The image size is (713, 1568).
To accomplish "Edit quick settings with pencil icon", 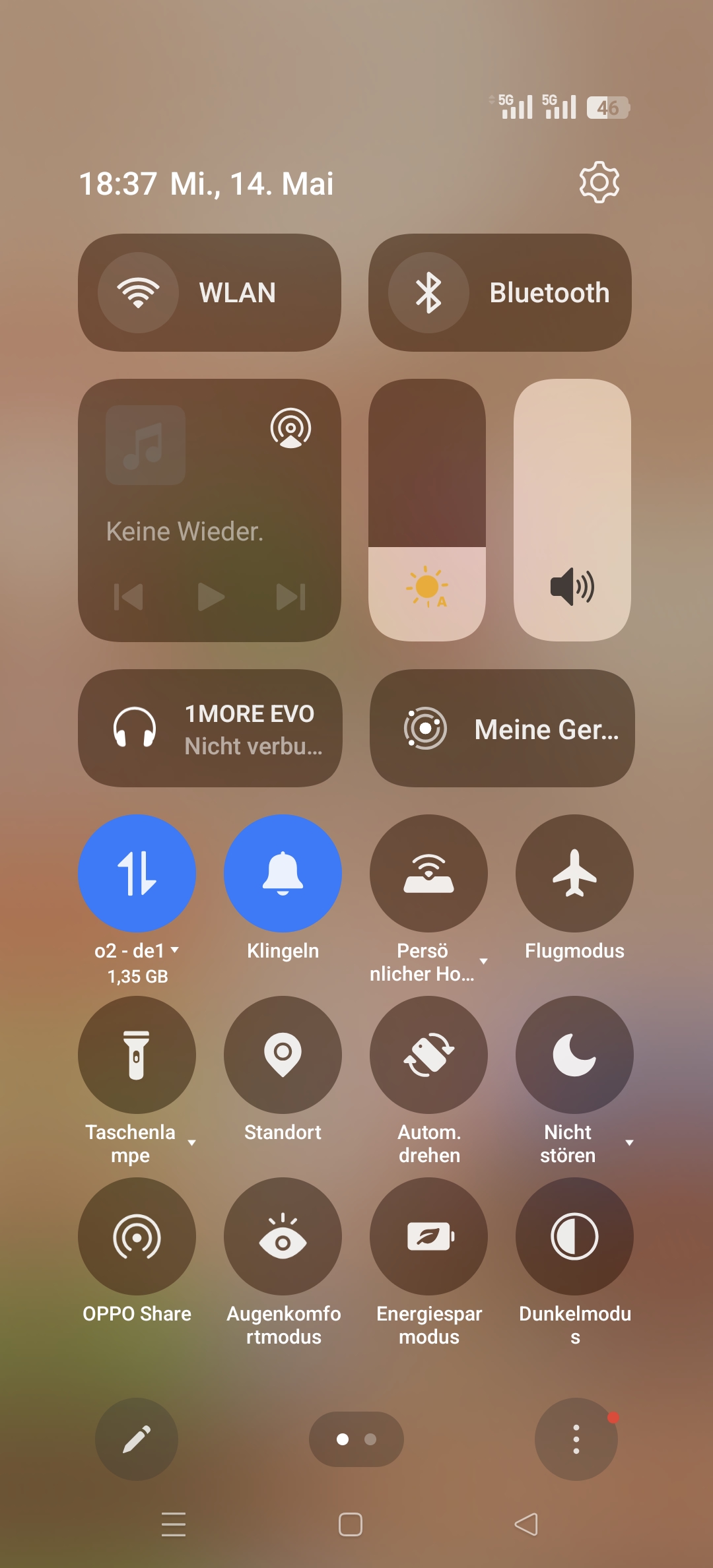I will pos(137,1439).
